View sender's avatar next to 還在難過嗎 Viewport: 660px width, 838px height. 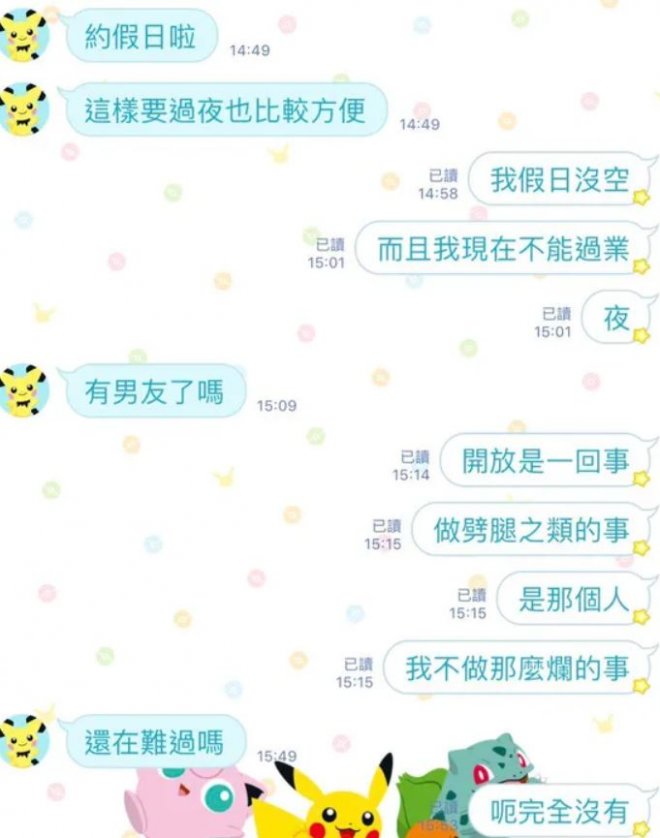[x=23, y=740]
